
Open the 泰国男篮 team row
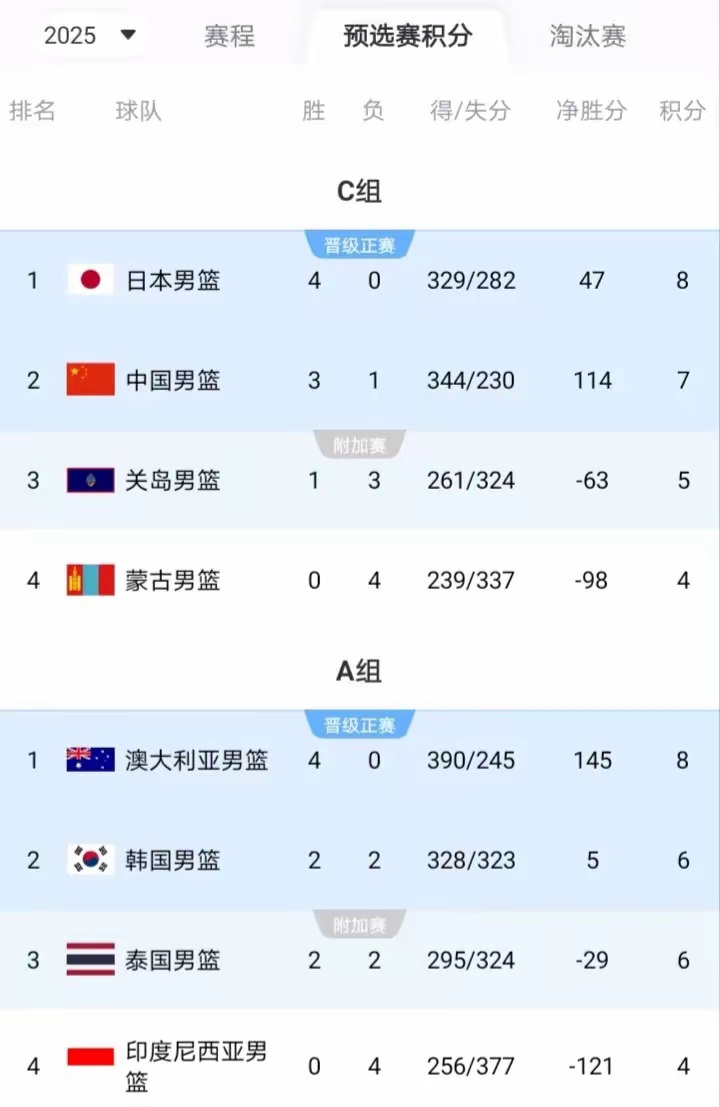click(173, 960)
